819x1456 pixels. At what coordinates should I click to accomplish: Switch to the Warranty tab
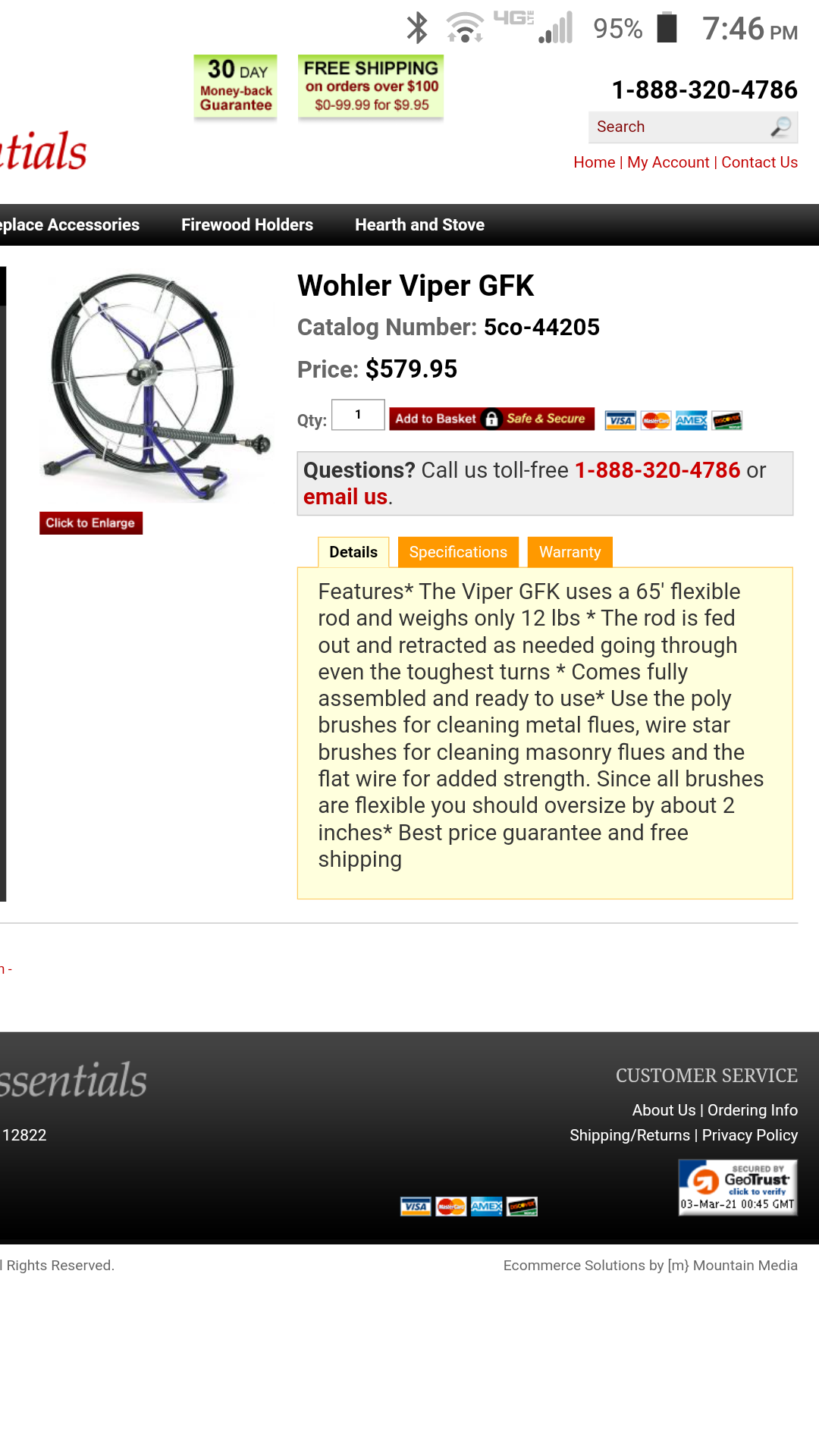tap(570, 552)
